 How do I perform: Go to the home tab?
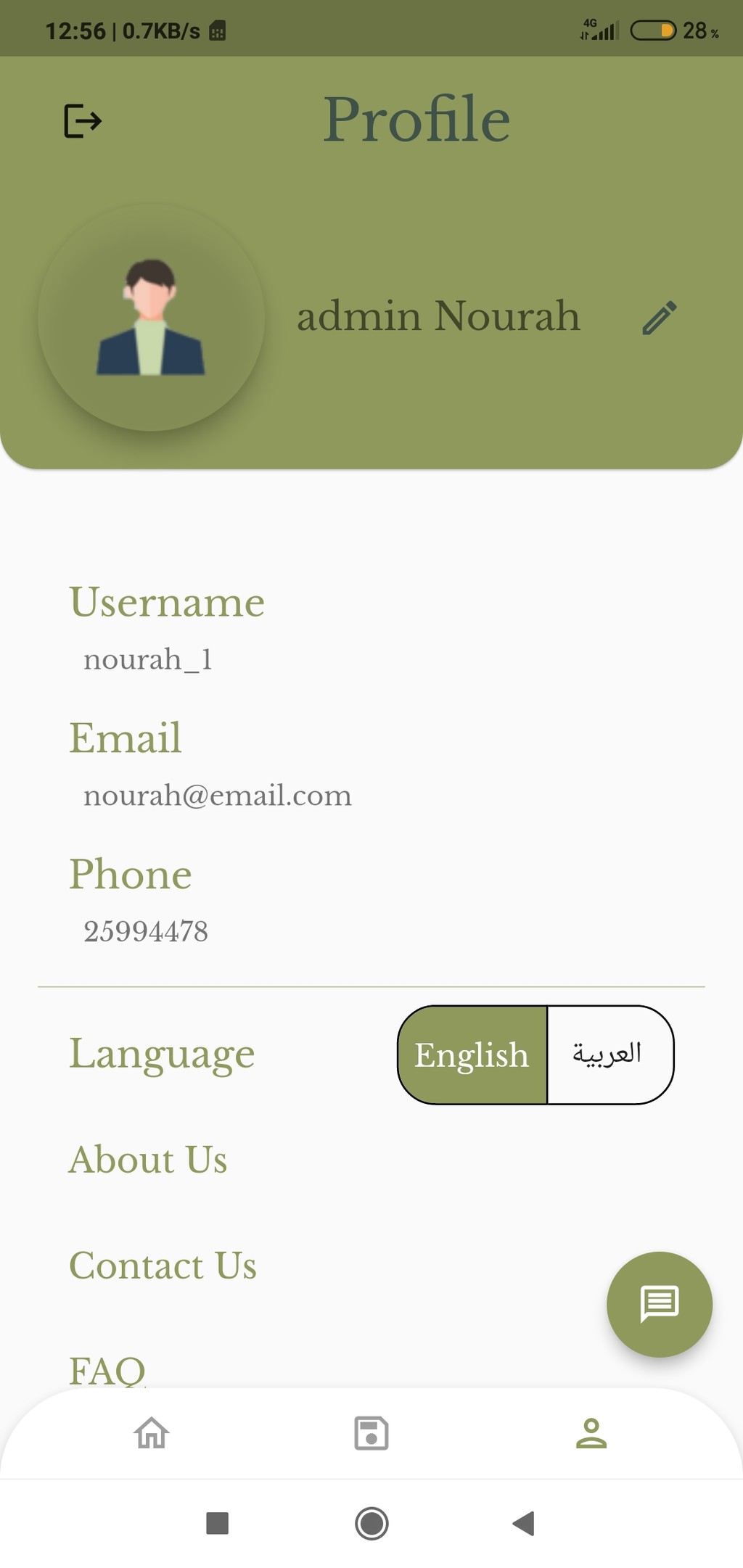point(152,1433)
